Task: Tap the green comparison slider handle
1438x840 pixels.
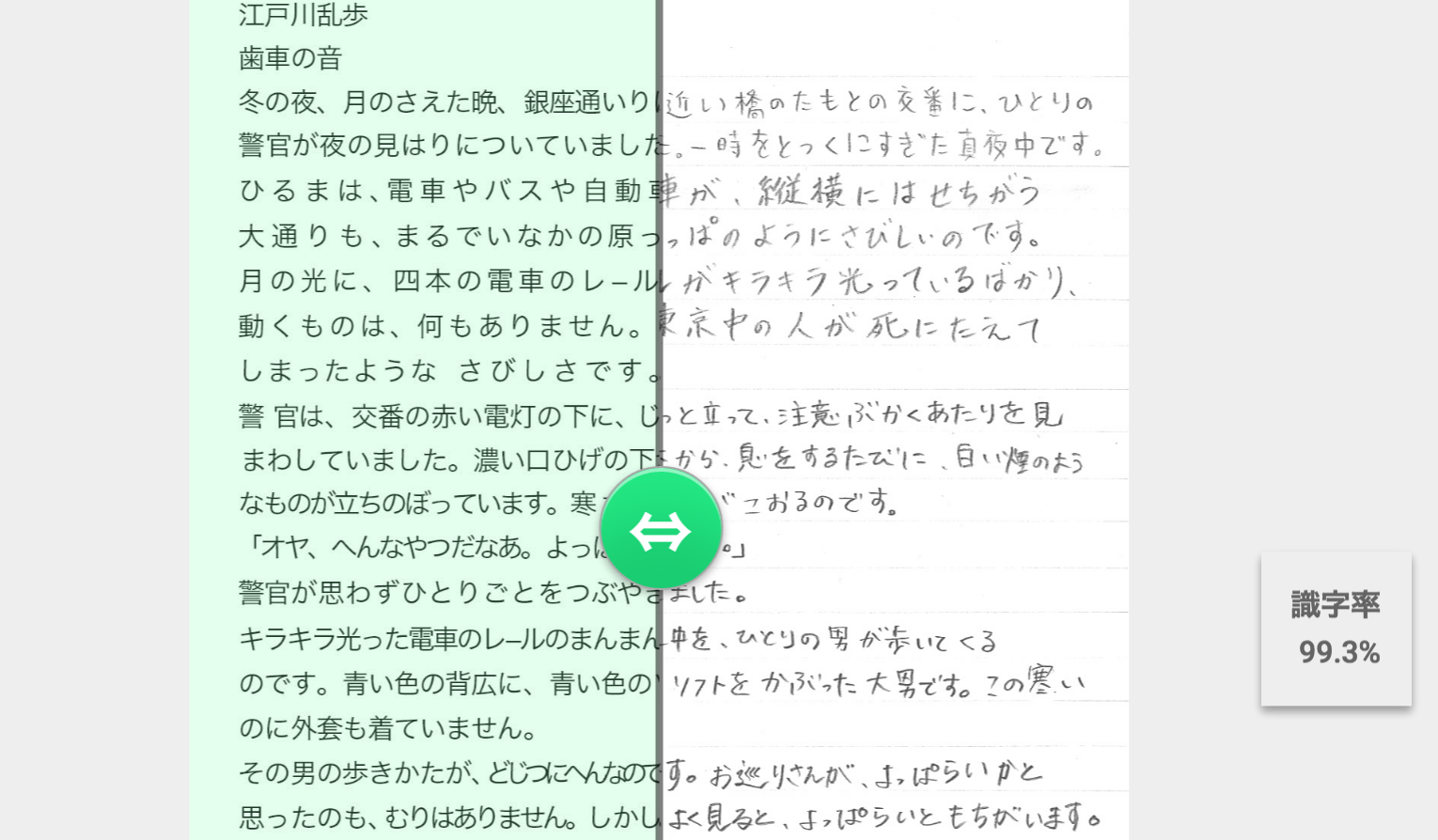Action: (661, 531)
